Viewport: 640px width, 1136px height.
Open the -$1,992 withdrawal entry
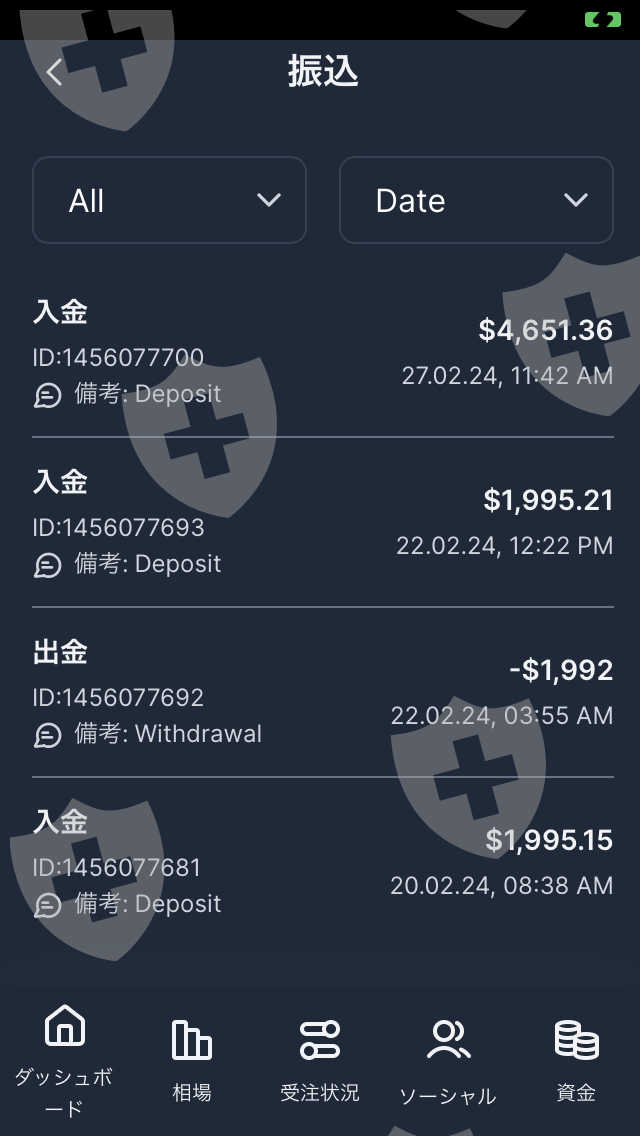pos(322,692)
